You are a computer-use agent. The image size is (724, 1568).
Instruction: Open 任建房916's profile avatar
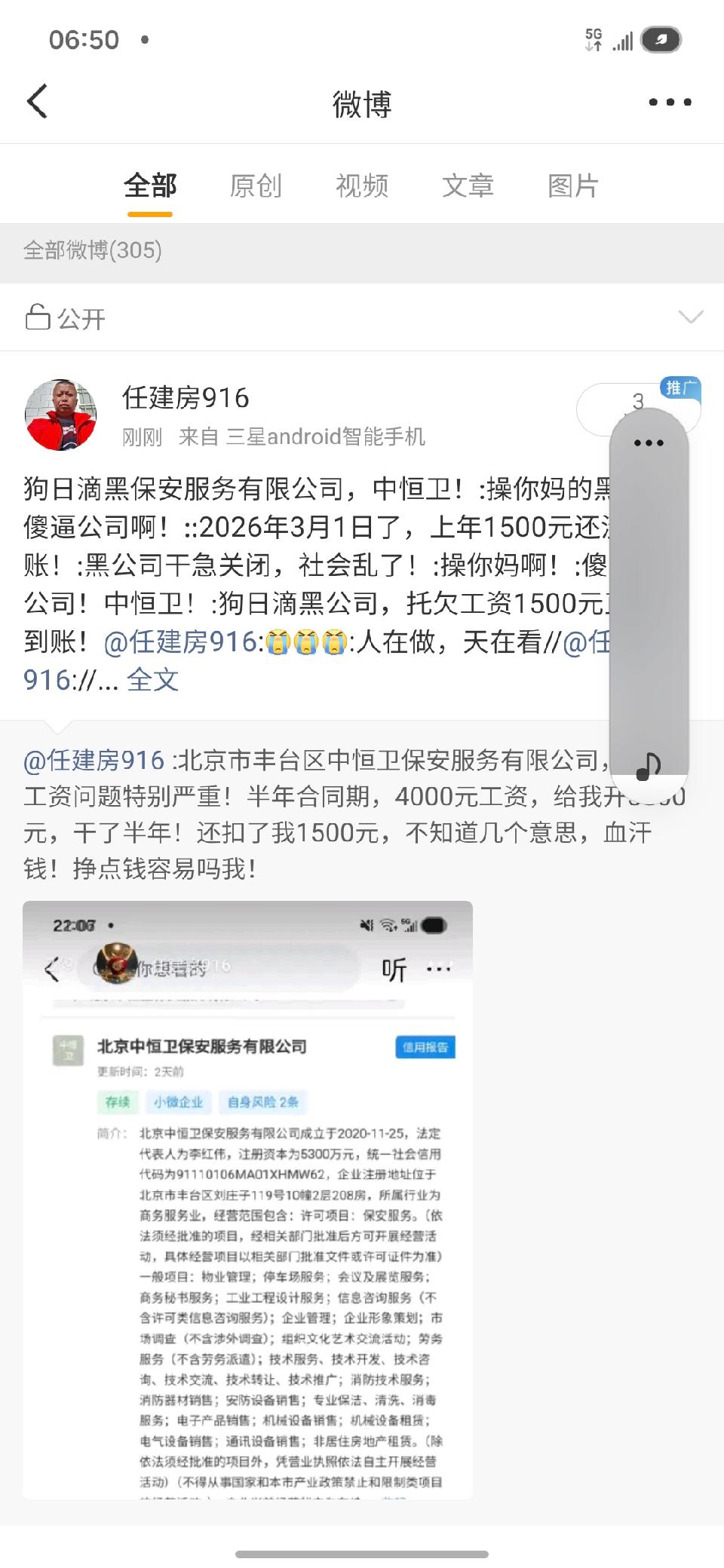click(60, 415)
